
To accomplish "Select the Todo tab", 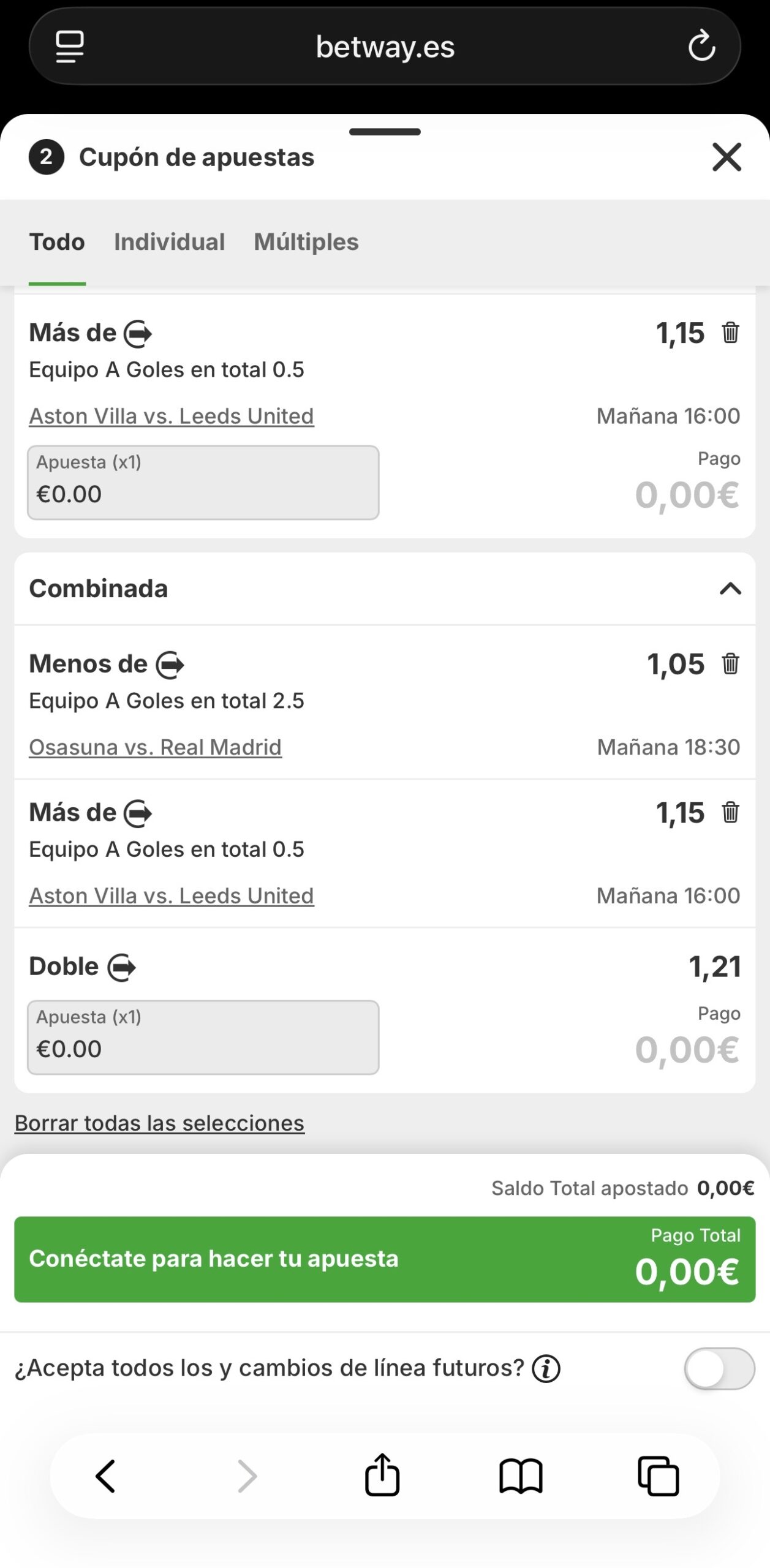I will [57, 242].
